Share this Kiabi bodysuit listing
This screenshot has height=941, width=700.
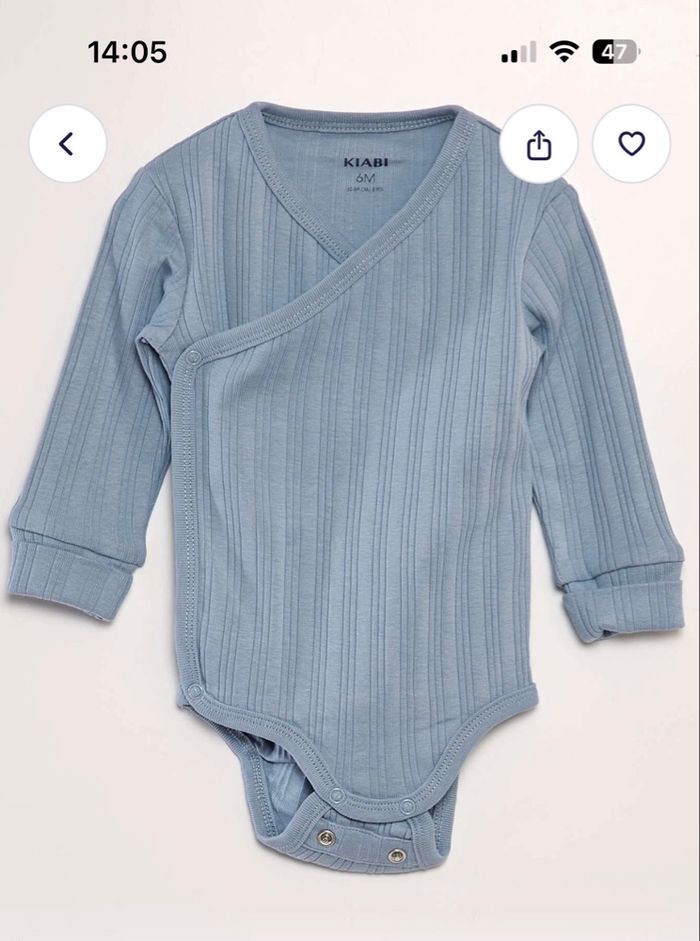539,144
